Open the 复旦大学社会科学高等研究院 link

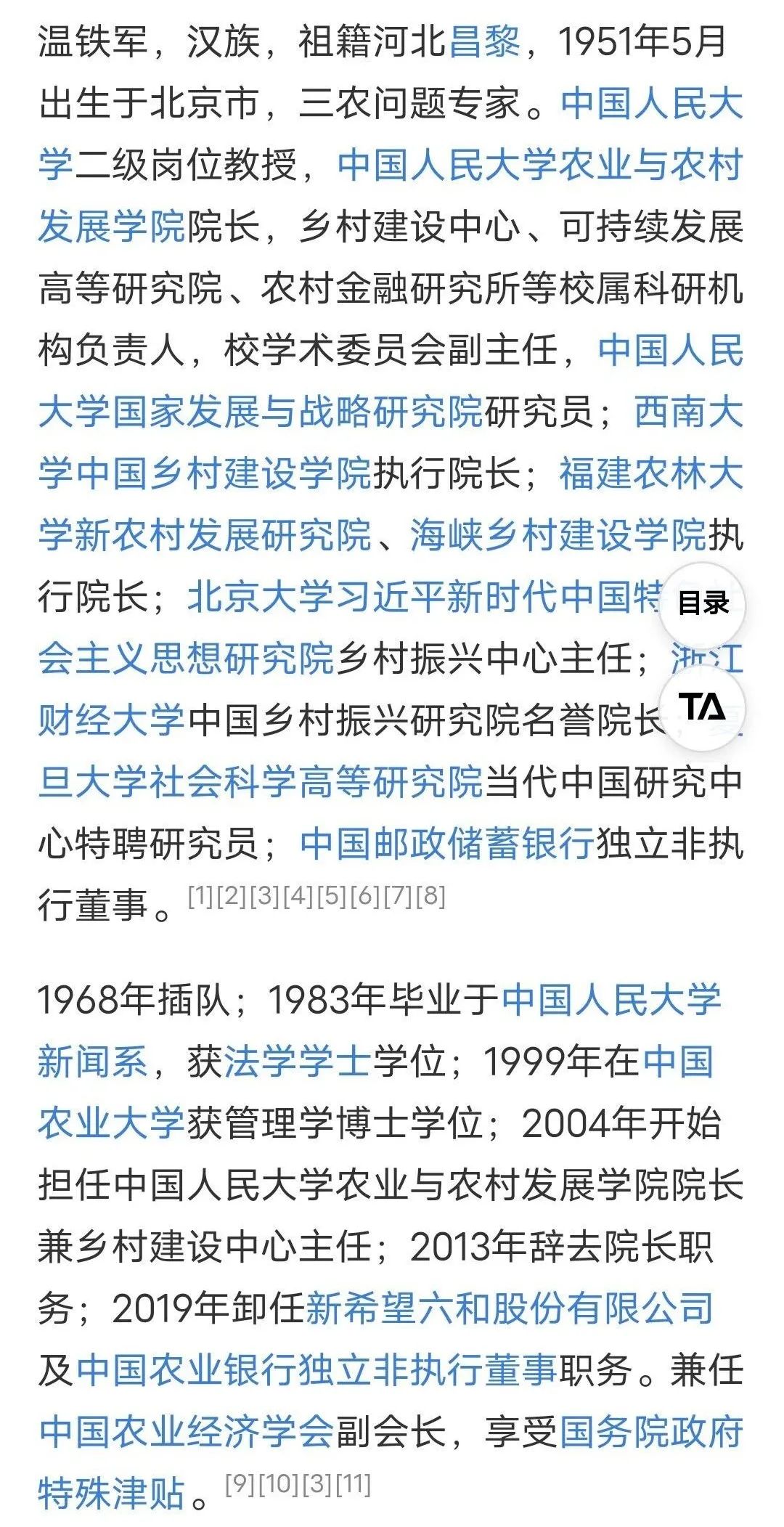(261, 782)
